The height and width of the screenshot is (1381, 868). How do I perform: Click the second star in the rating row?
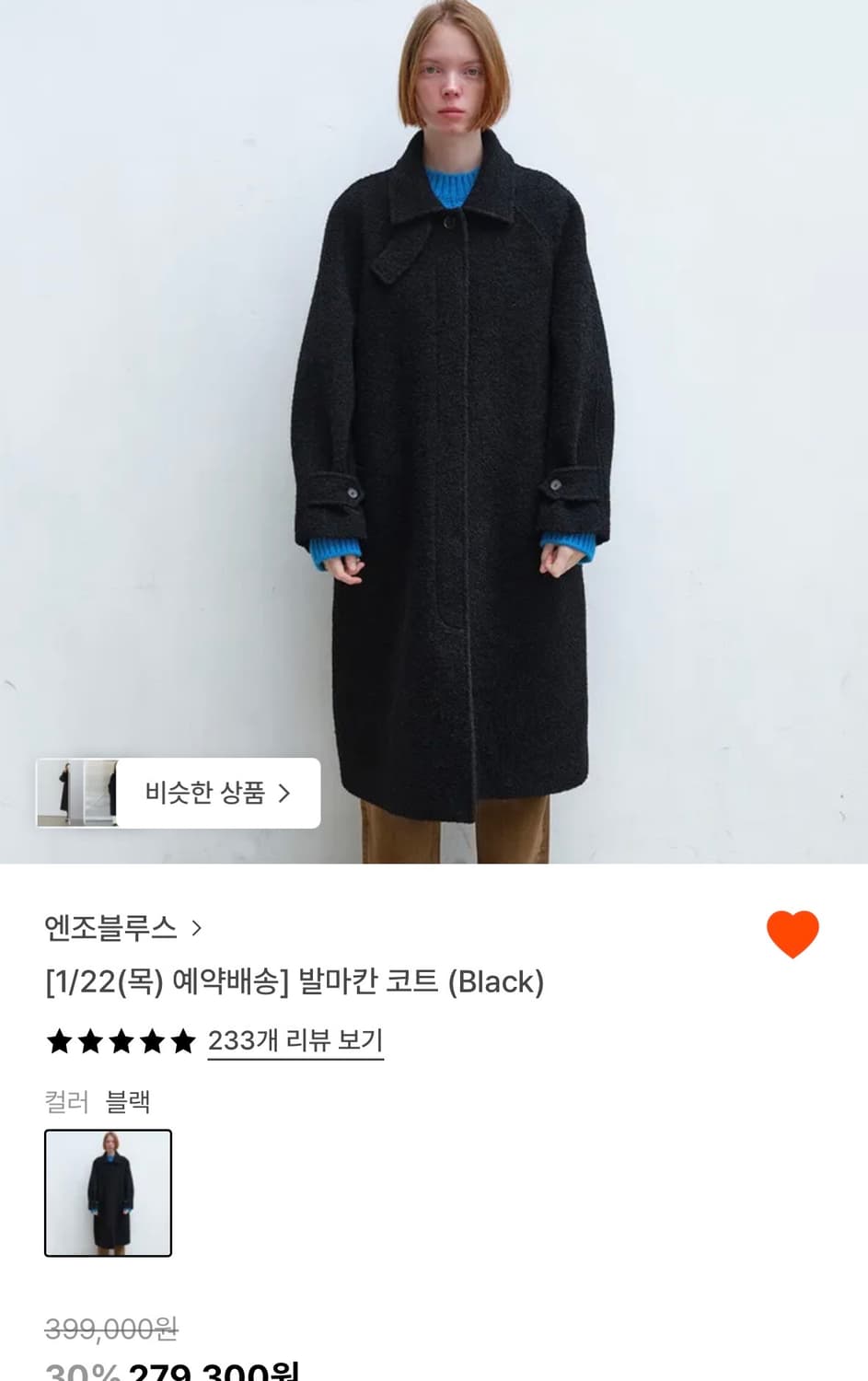pyautogui.click(x=90, y=1041)
